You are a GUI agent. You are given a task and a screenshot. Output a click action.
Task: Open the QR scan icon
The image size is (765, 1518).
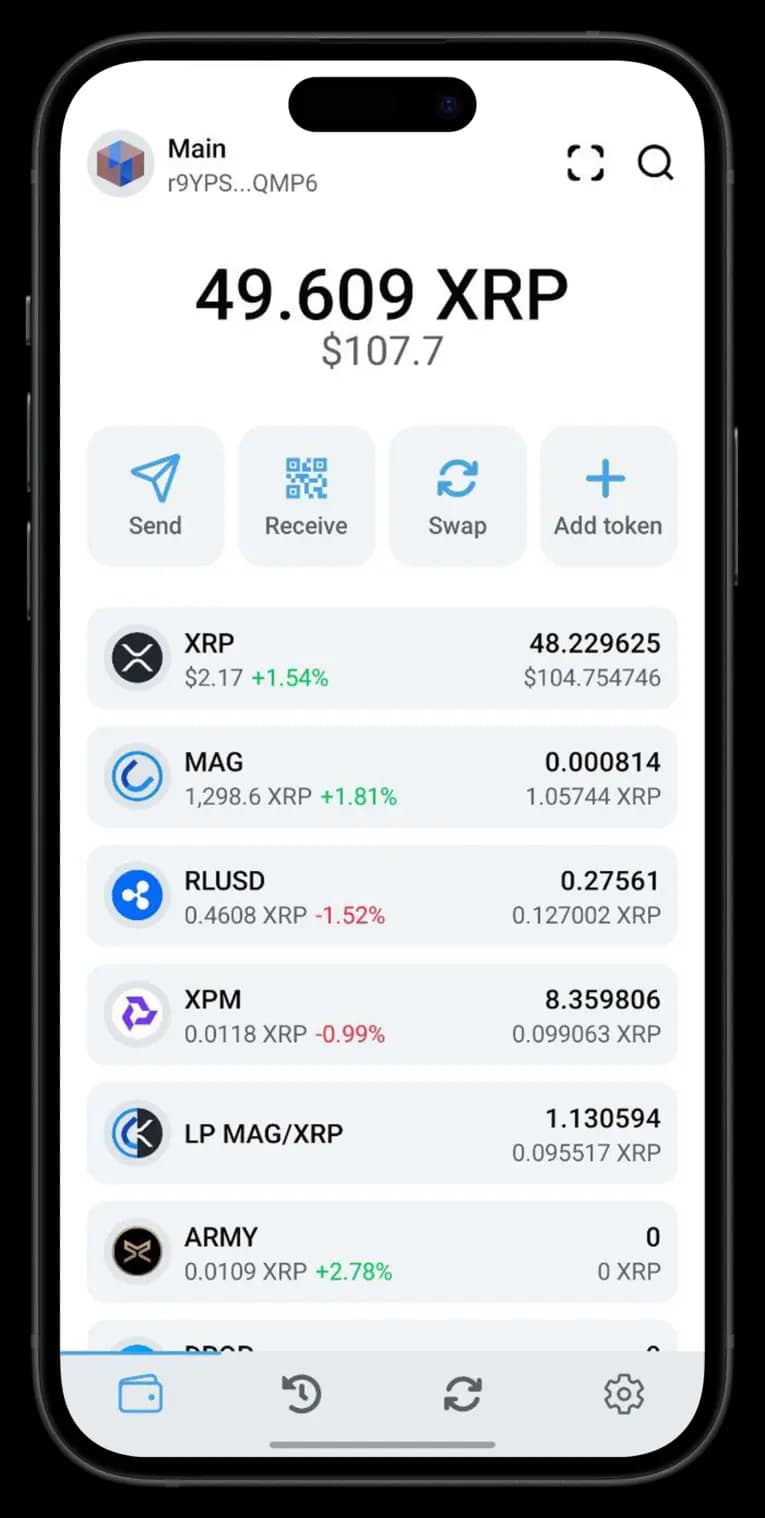585,163
